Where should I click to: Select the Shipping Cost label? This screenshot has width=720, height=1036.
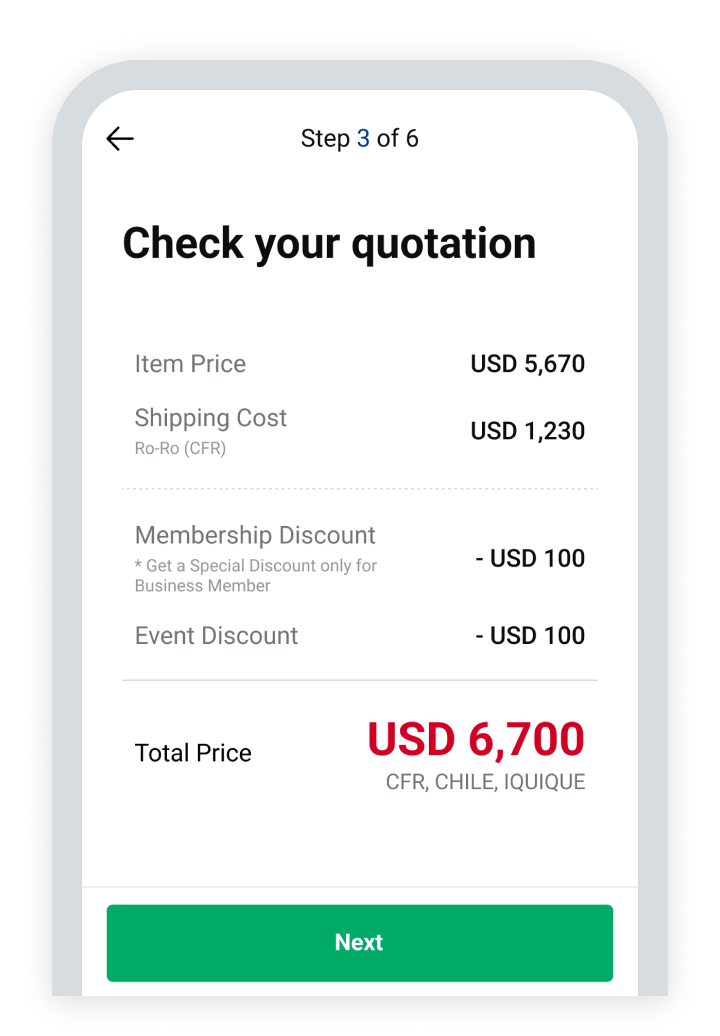point(210,418)
